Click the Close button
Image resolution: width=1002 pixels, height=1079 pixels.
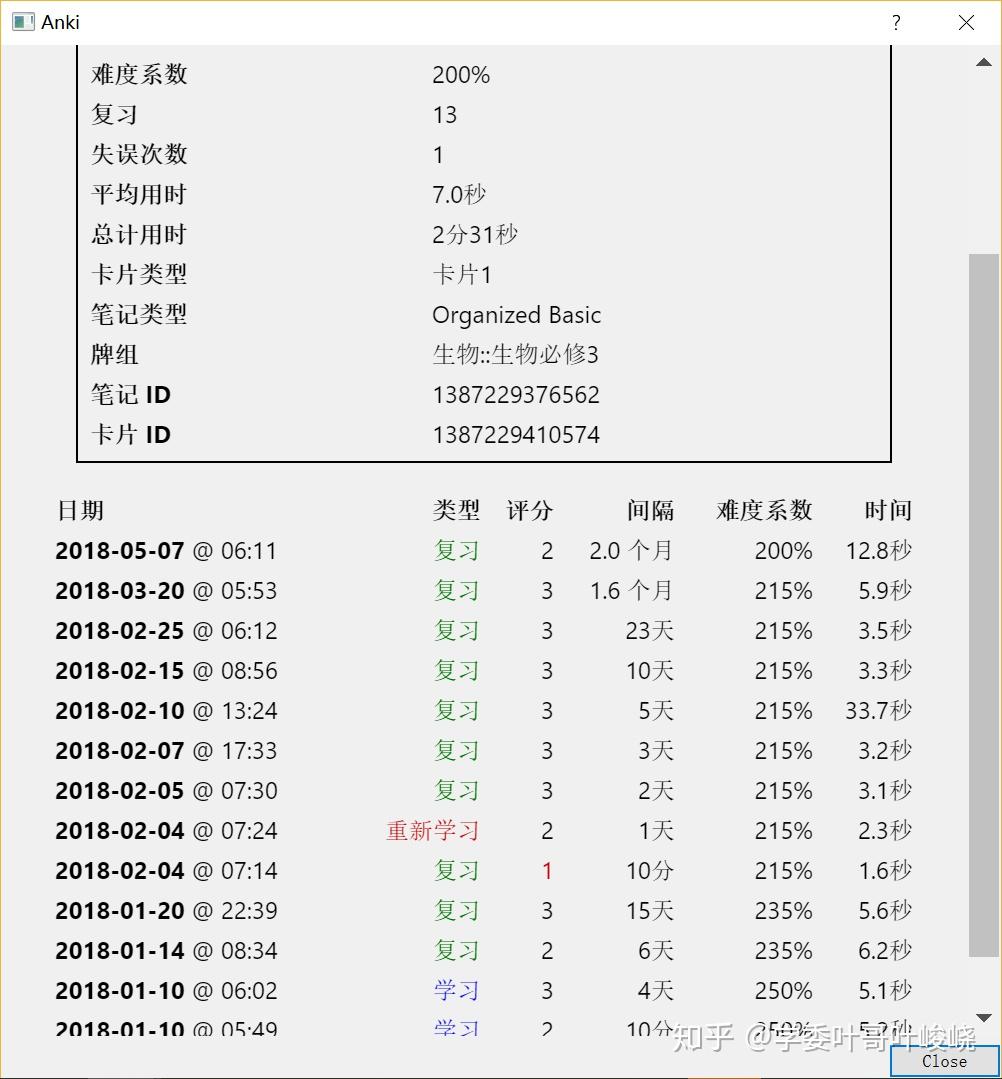[x=944, y=1061]
